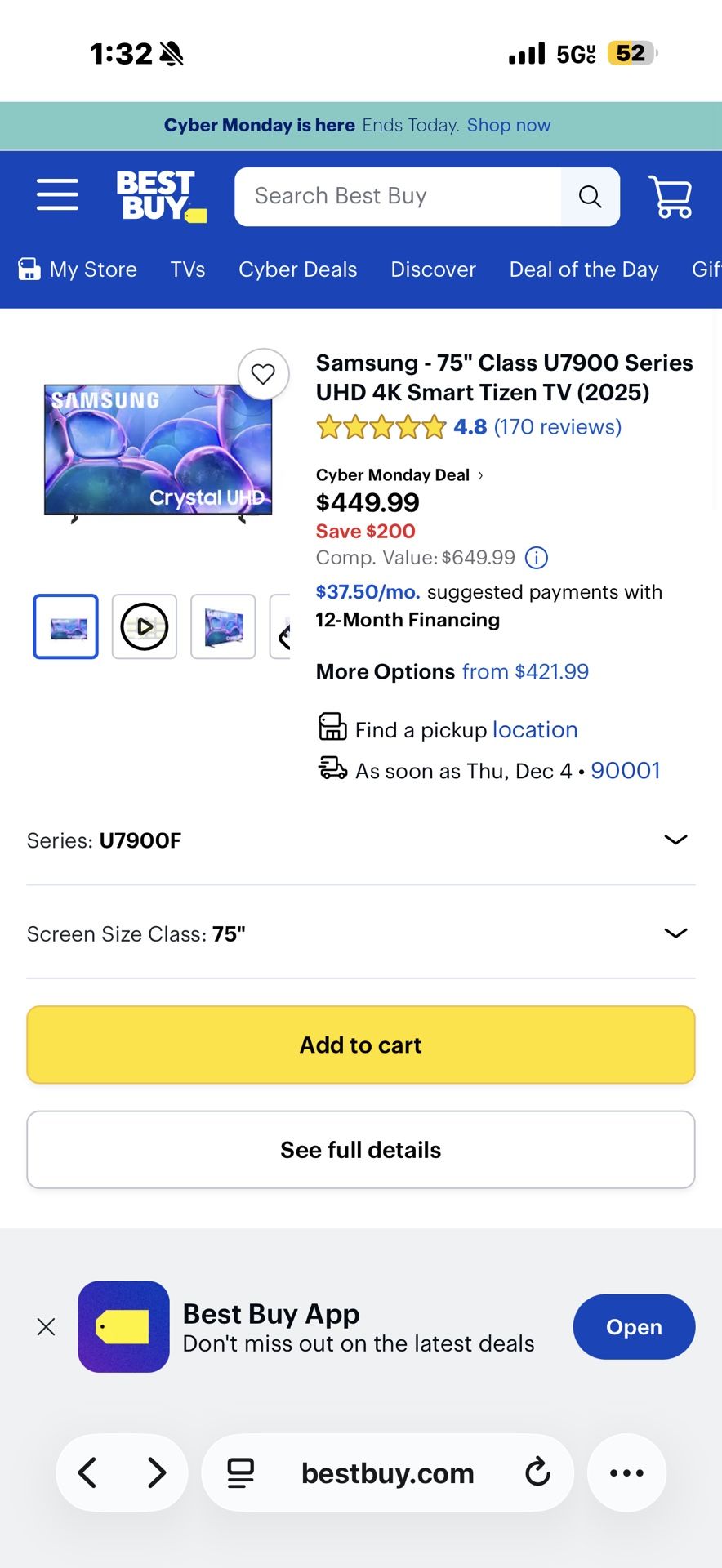Click the Add to cart button

tap(360, 1045)
